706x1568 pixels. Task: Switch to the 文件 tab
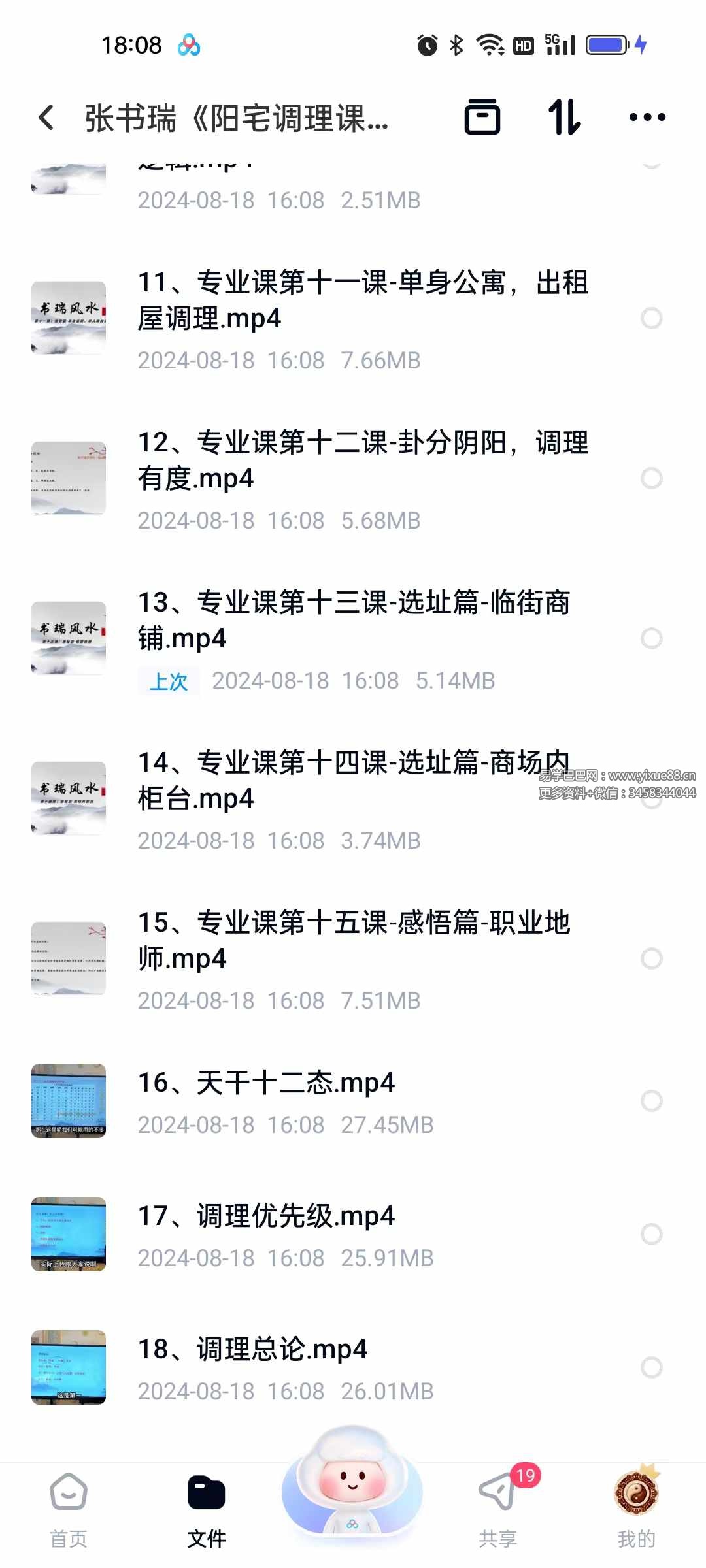tap(207, 1509)
